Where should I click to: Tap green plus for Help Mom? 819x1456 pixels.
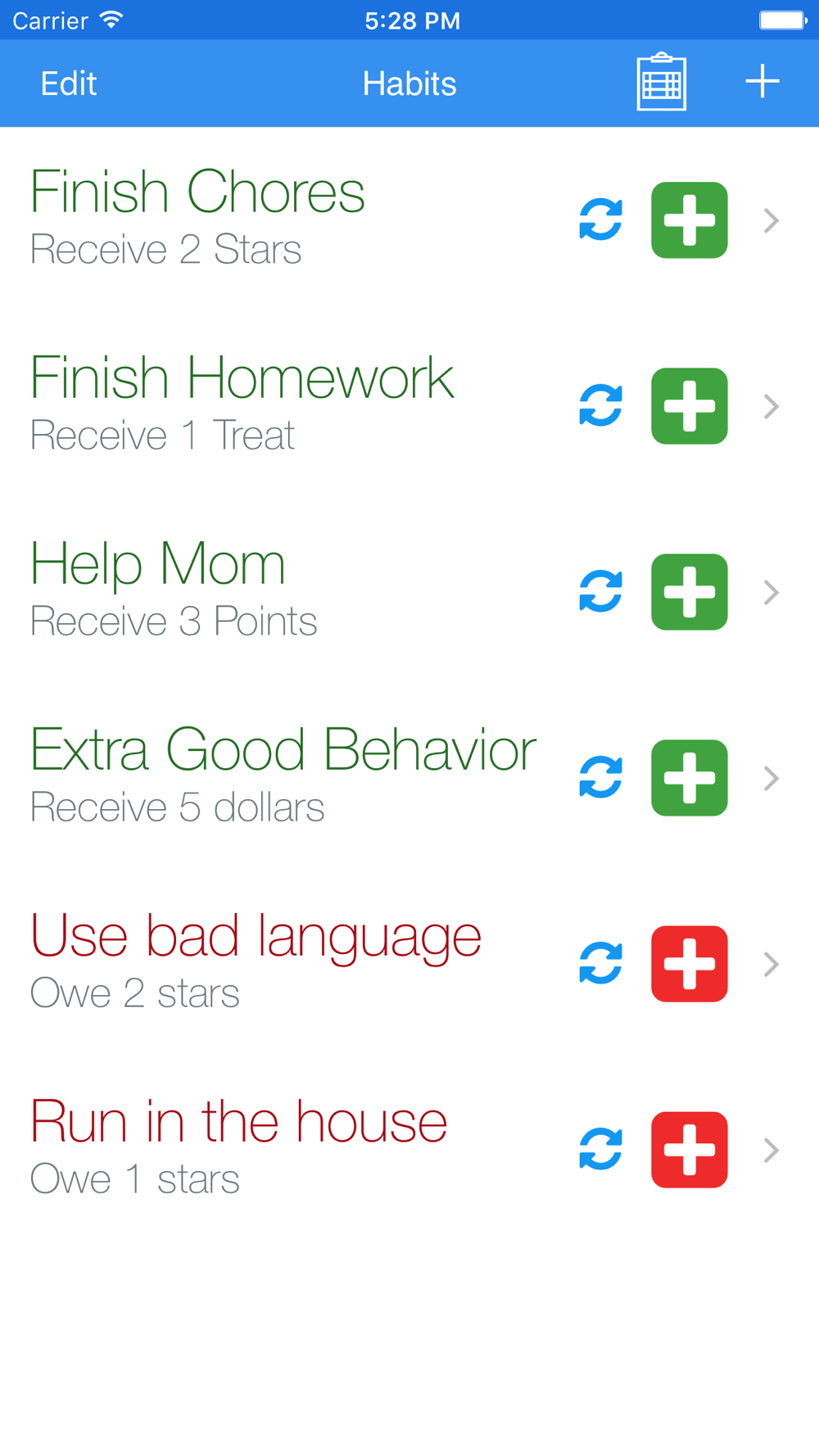[x=690, y=592]
